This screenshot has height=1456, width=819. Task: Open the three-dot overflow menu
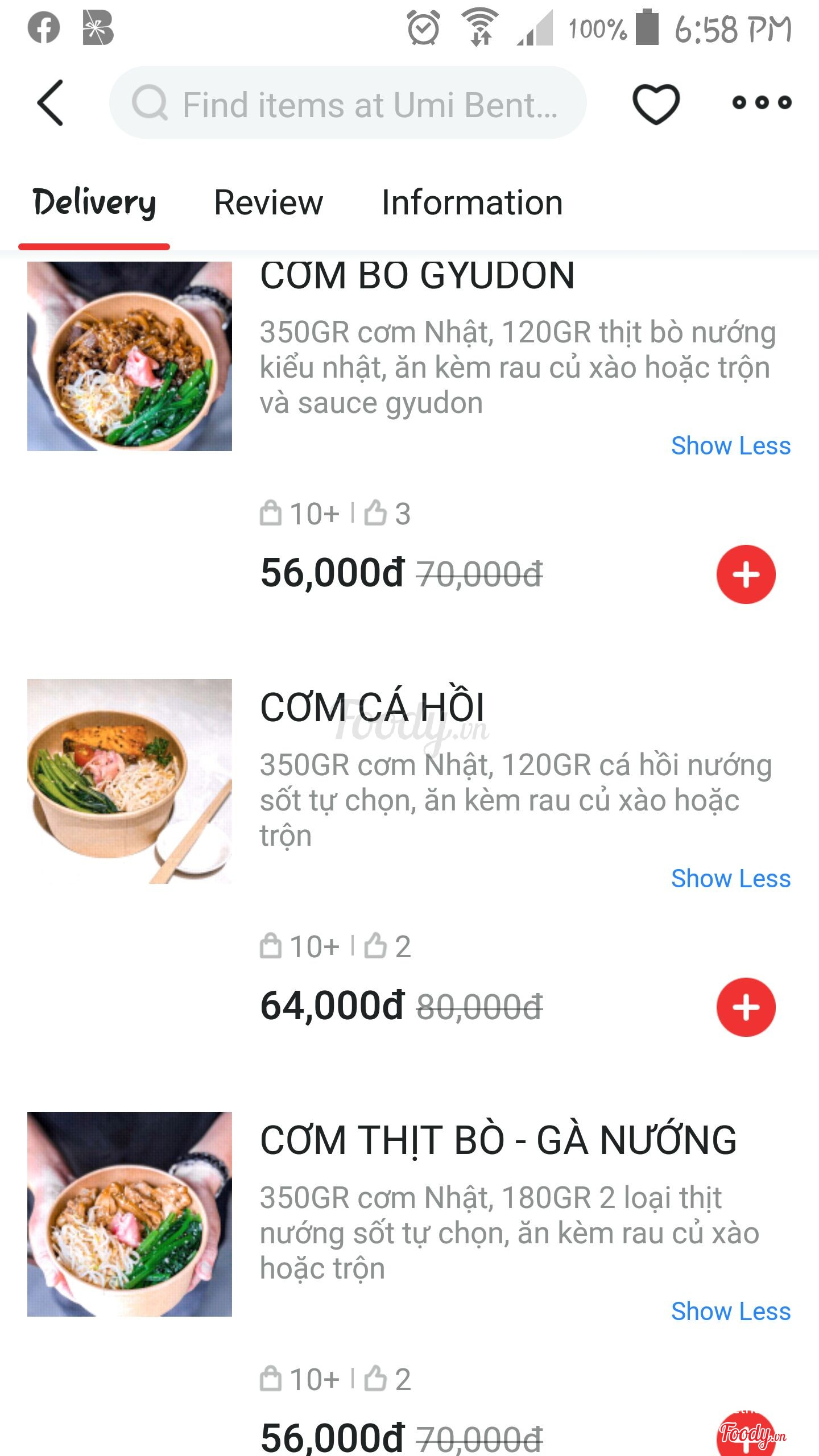(x=762, y=103)
